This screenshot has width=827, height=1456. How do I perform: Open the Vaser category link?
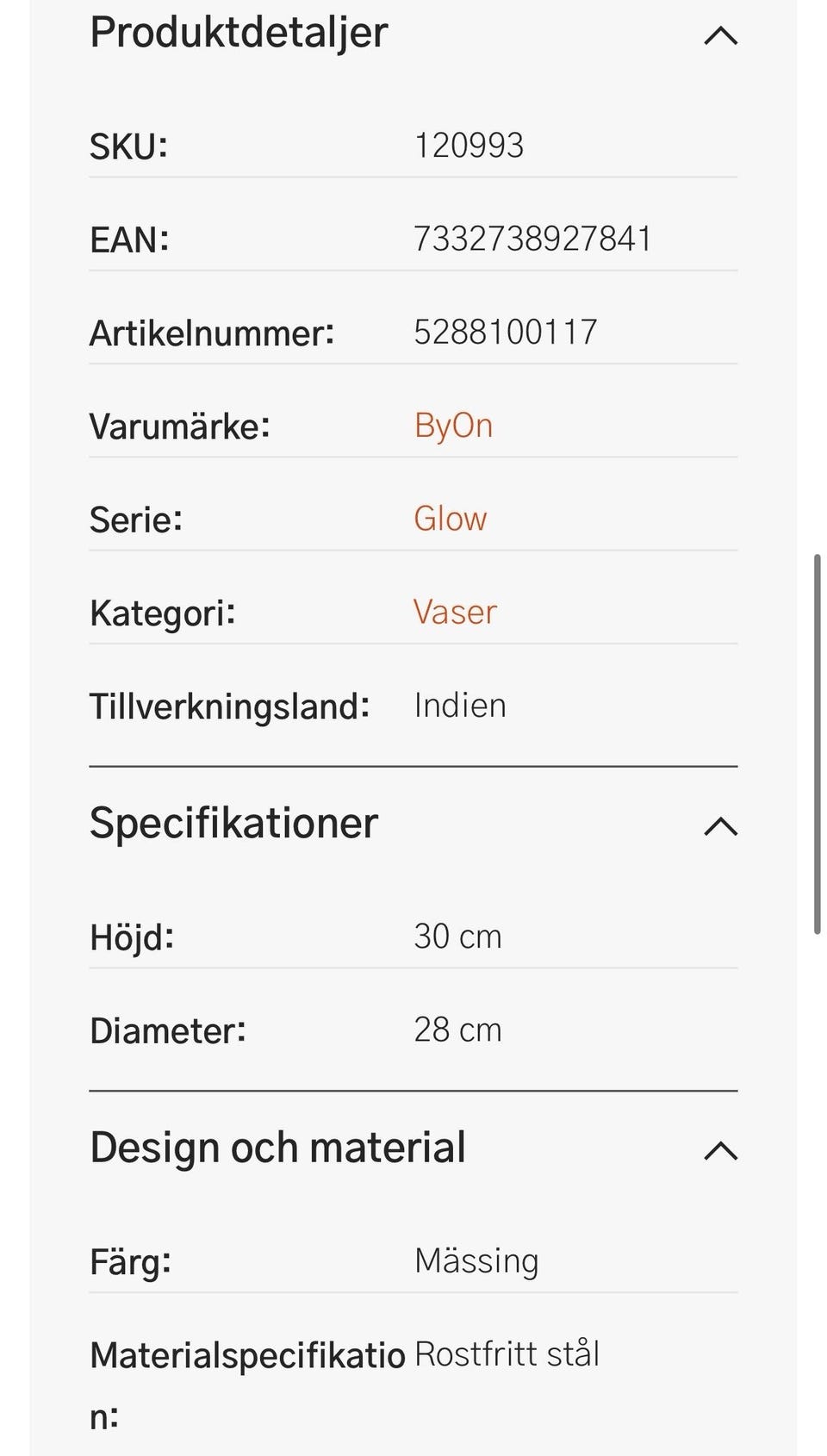(x=455, y=612)
